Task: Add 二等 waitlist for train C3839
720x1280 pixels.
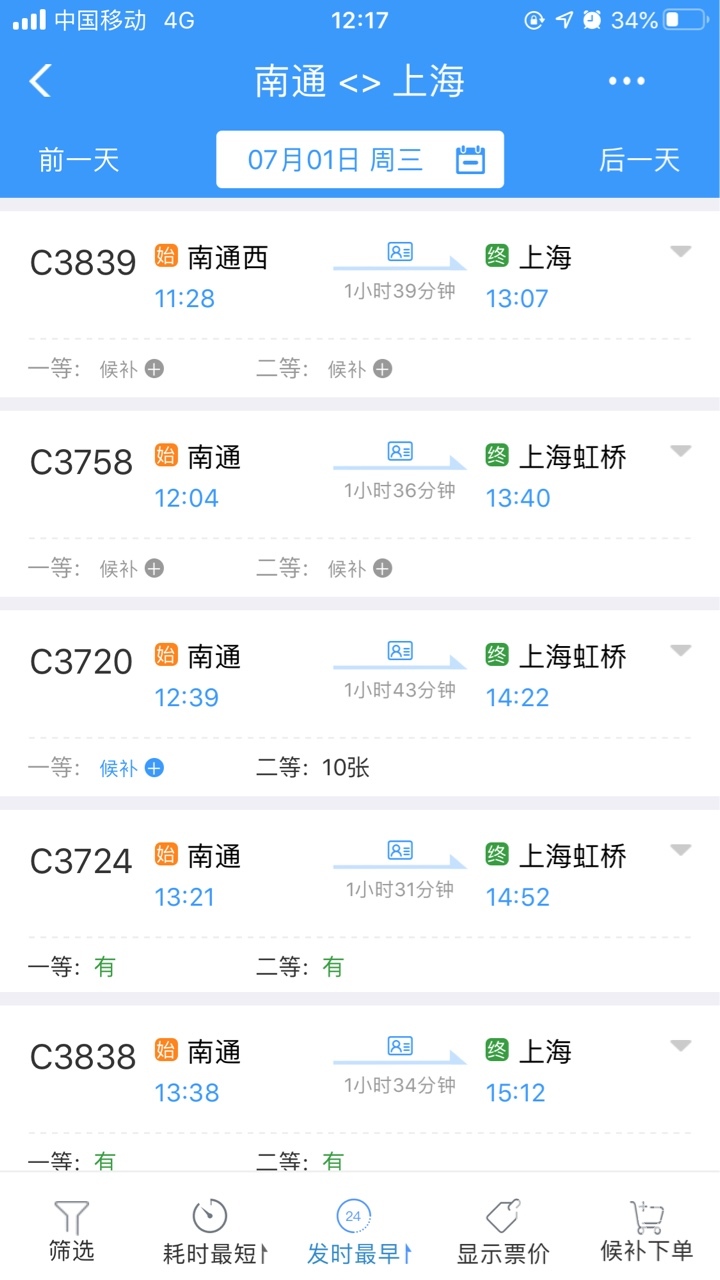Action: pyautogui.click(x=383, y=369)
